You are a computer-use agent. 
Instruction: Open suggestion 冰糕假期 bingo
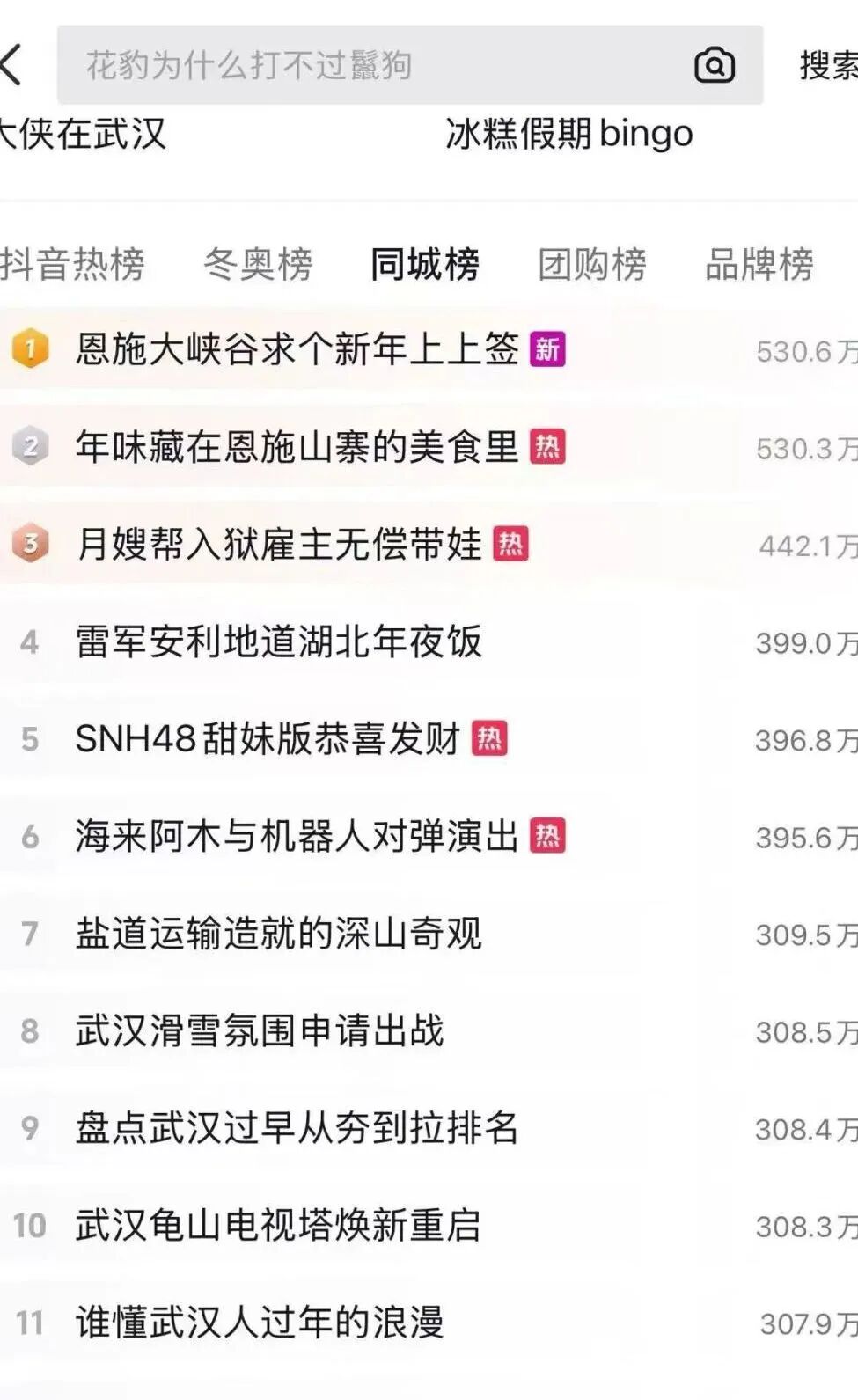coord(568,134)
